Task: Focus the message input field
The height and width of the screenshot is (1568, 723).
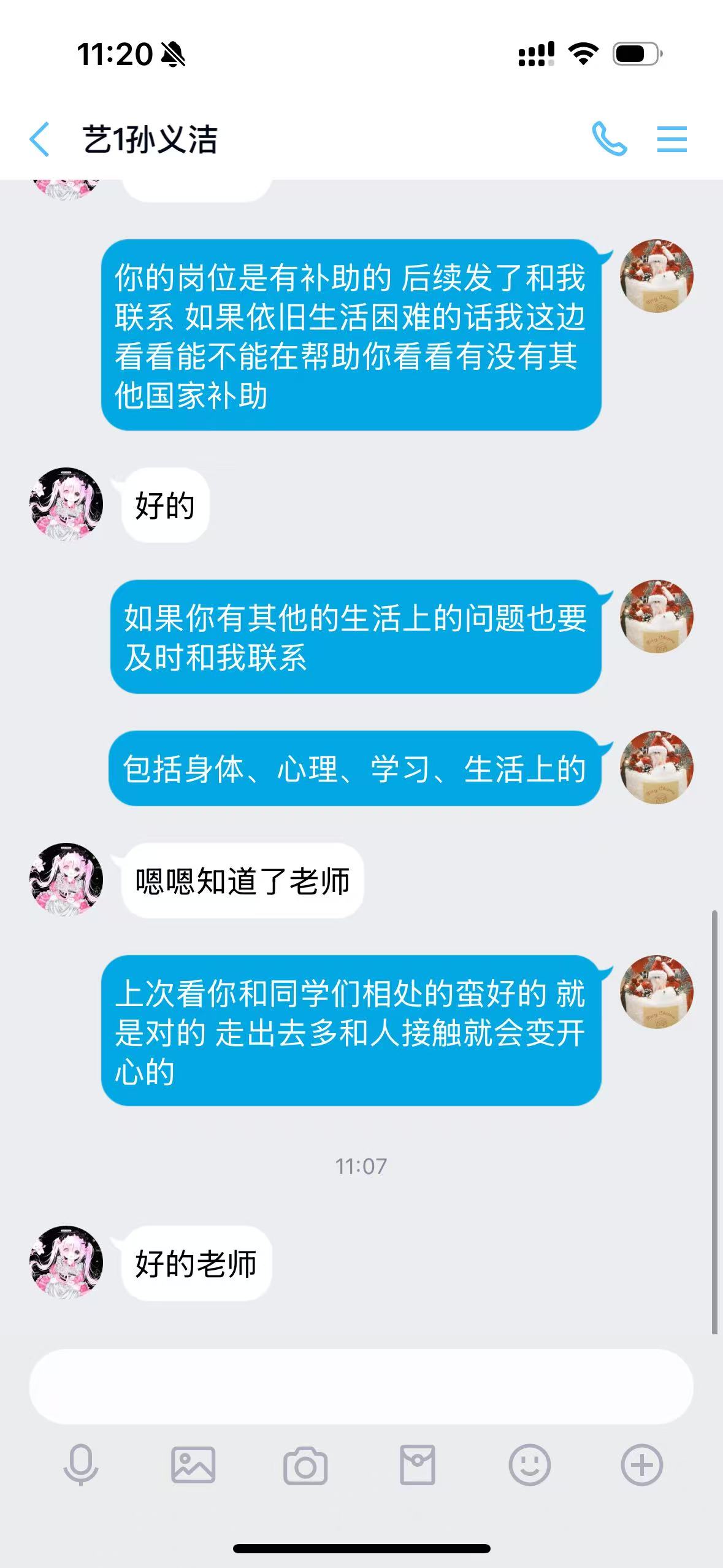Action: point(361,1386)
